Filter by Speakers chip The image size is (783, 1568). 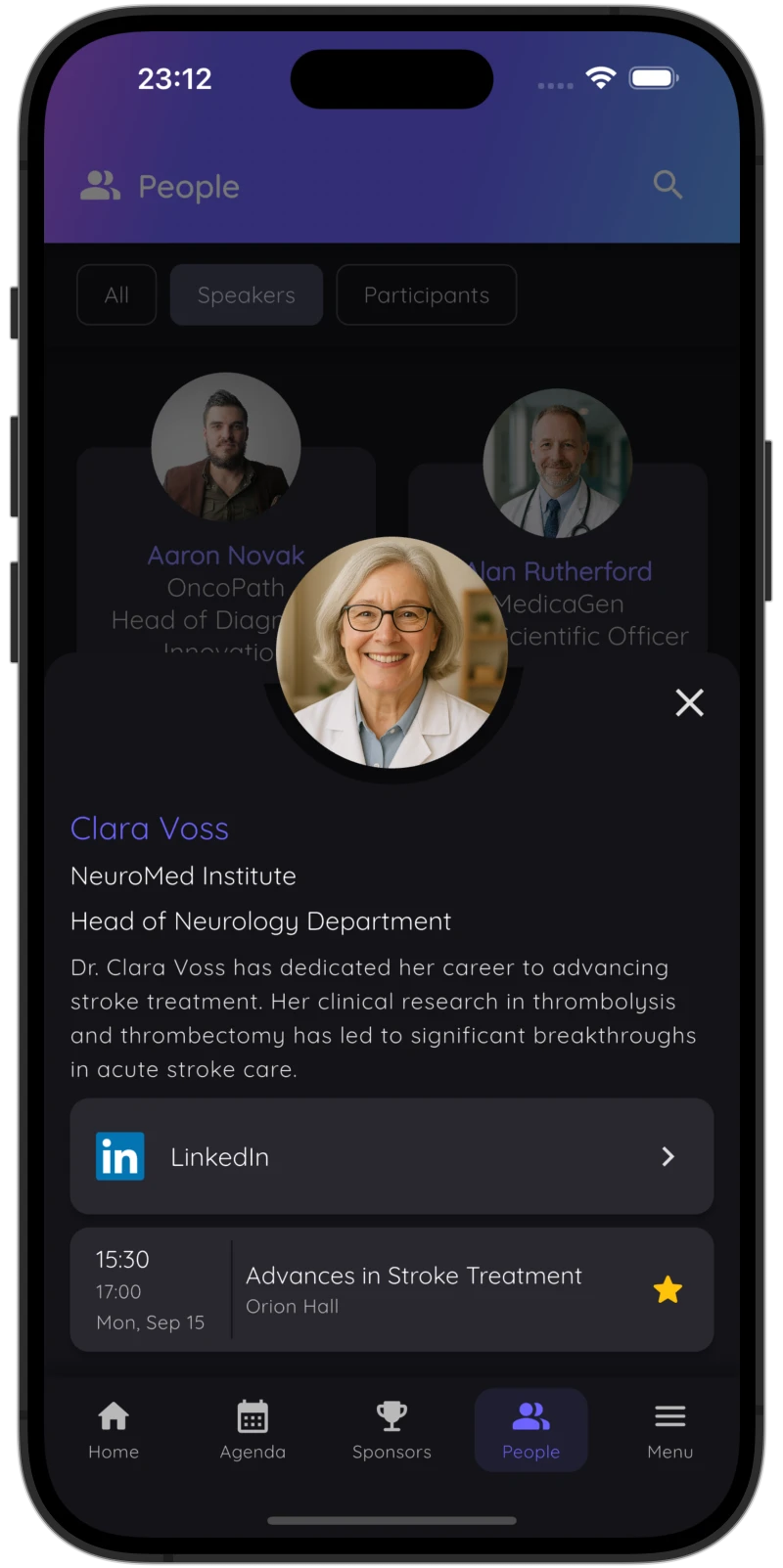coord(246,294)
